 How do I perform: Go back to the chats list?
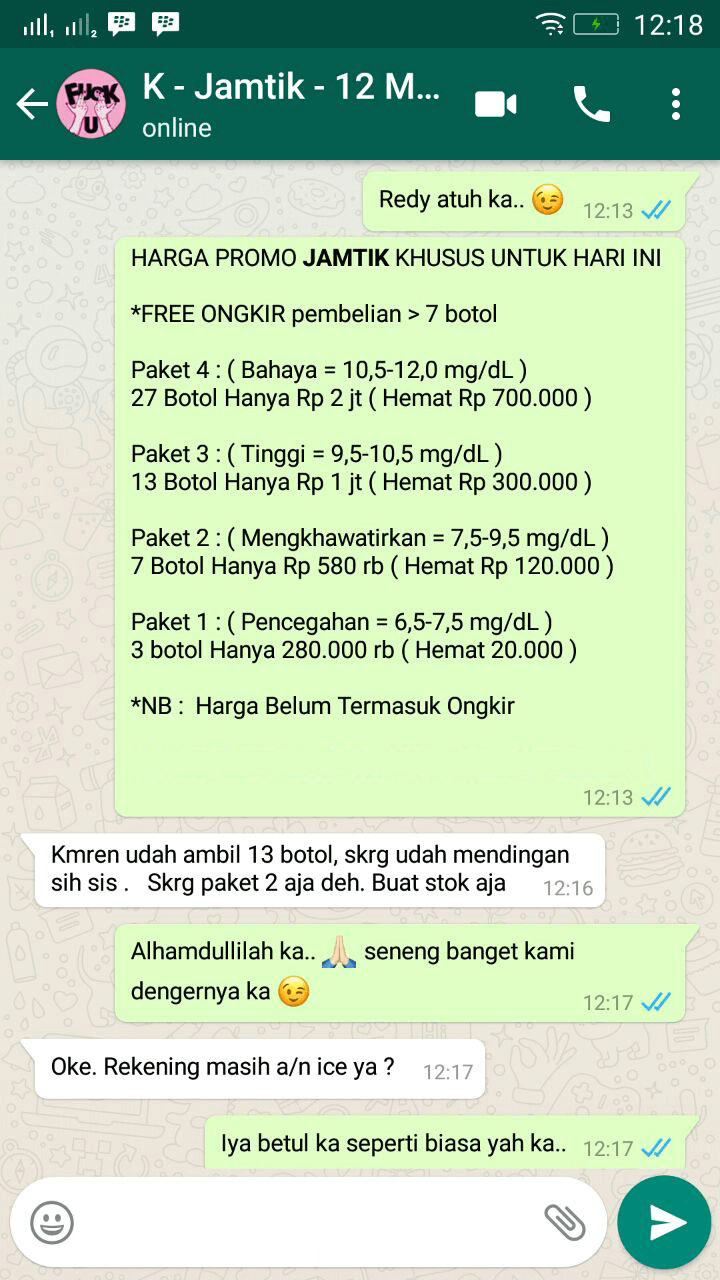point(31,104)
